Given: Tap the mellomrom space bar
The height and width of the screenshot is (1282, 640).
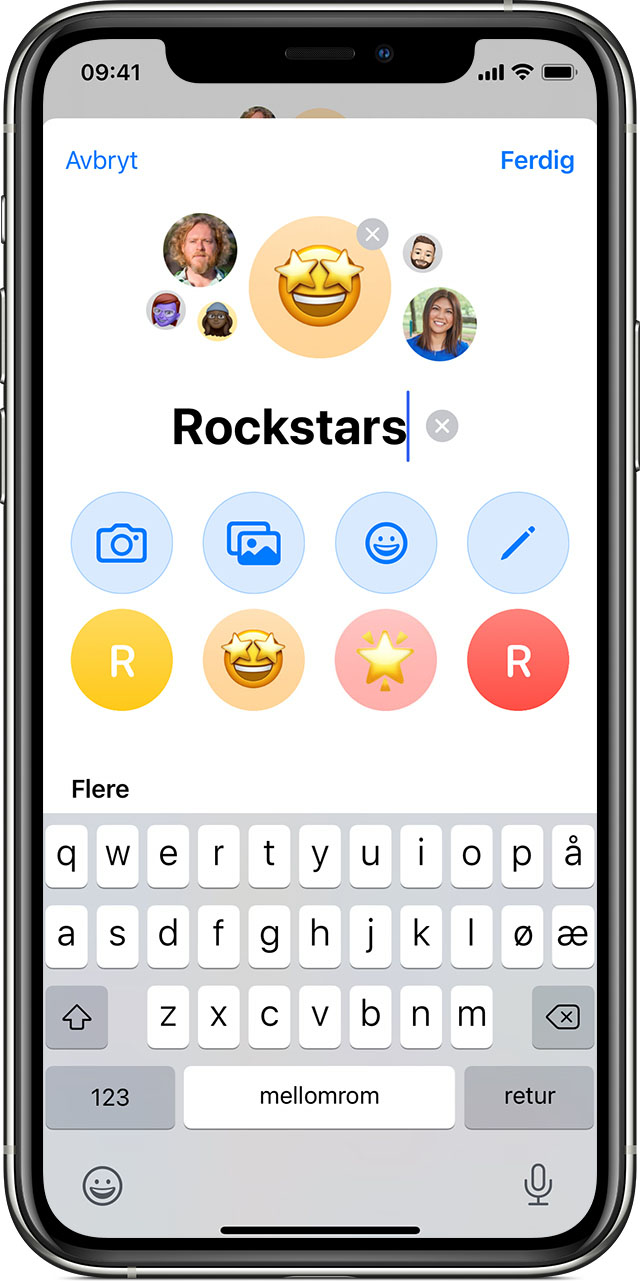Looking at the screenshot, I should [319, 1096].
